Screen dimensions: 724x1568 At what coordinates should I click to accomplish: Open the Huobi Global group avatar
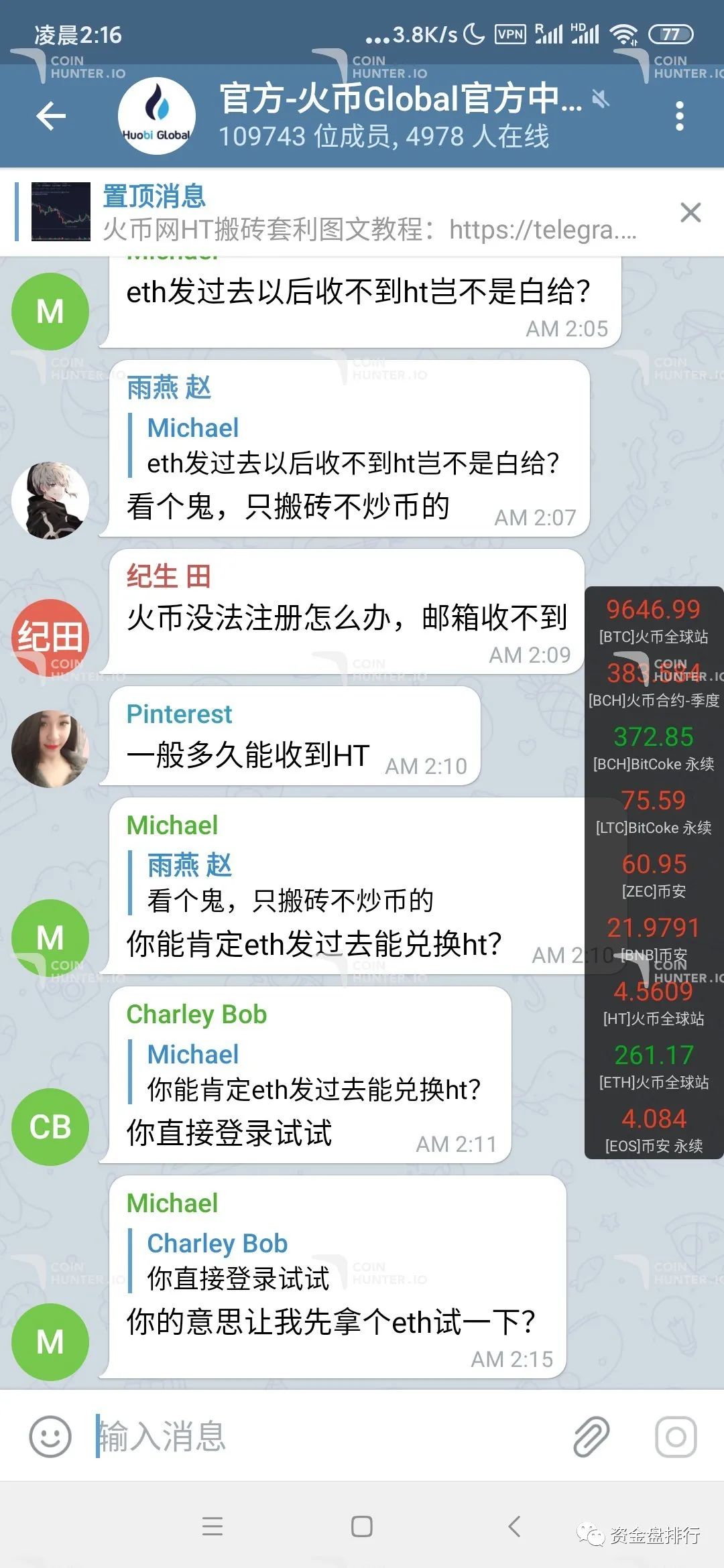pos(156,115)
